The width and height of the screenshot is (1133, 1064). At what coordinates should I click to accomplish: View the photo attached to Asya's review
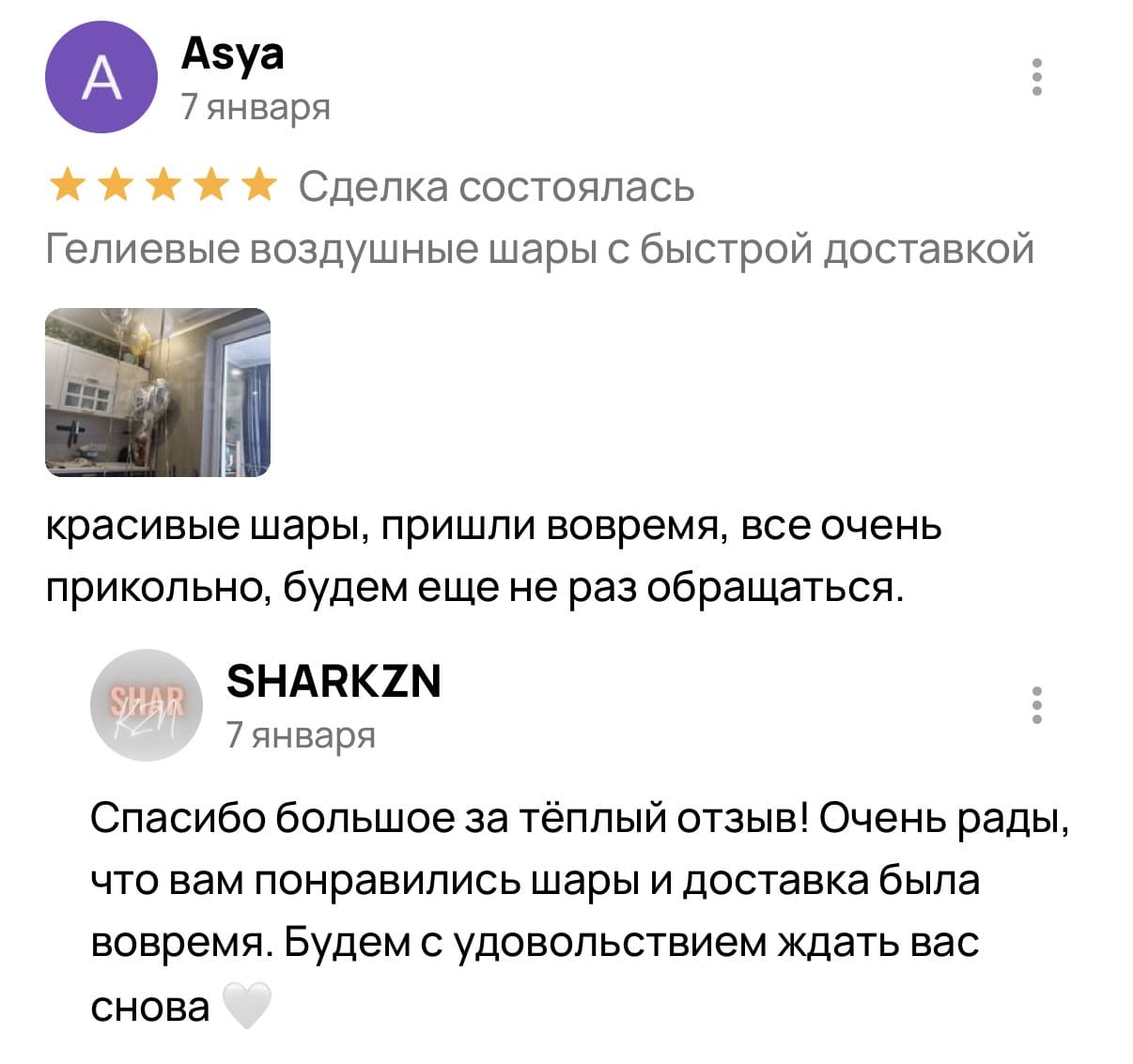pos(158,393)
